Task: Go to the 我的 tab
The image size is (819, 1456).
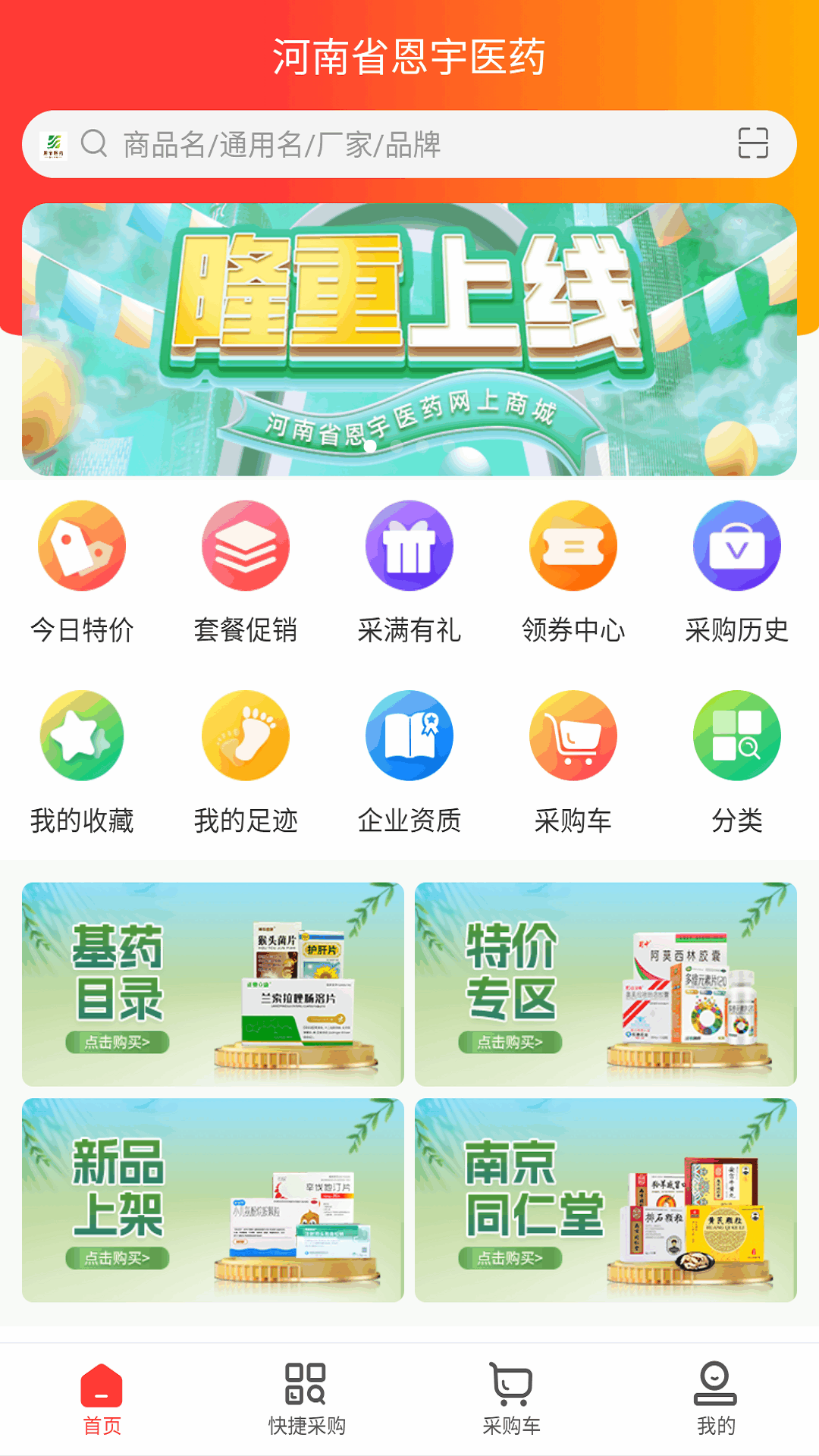Action: pos(716,1399)
